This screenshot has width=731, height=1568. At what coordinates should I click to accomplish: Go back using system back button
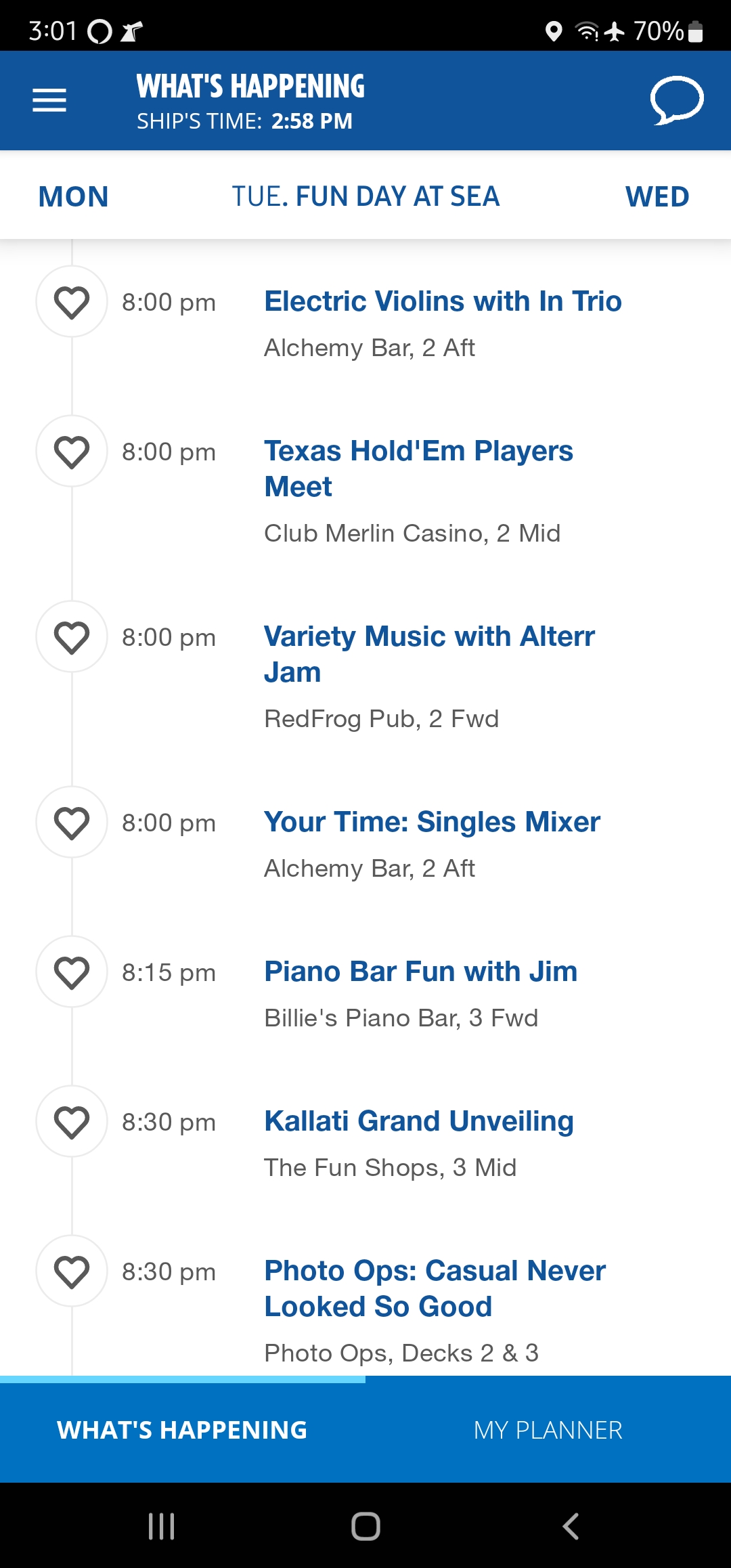coord(571,1526)
